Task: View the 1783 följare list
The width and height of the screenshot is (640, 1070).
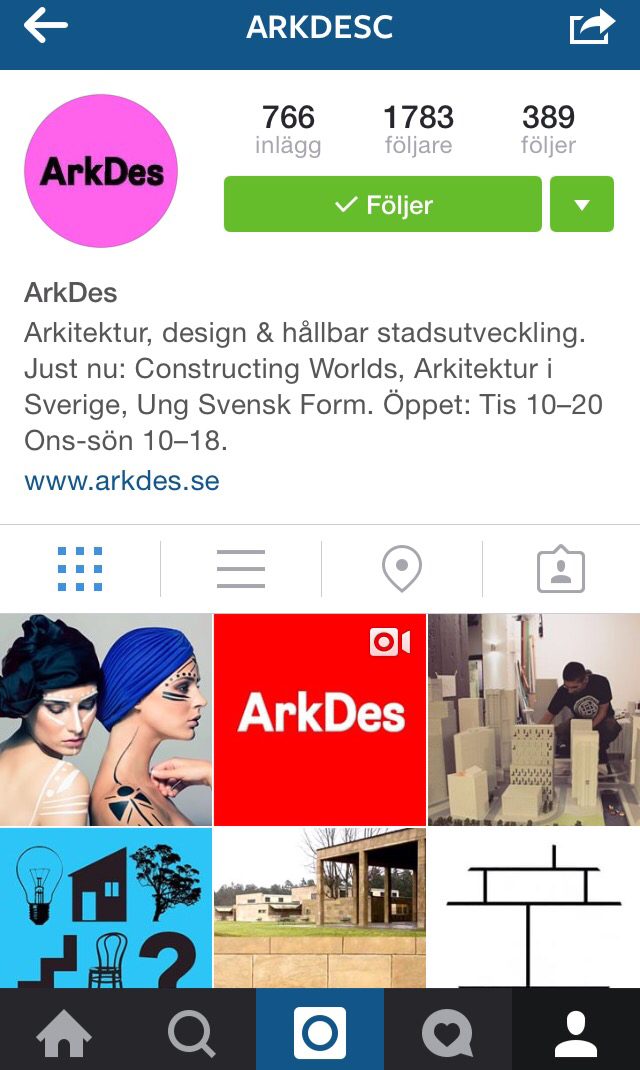Action: [418, 129]
